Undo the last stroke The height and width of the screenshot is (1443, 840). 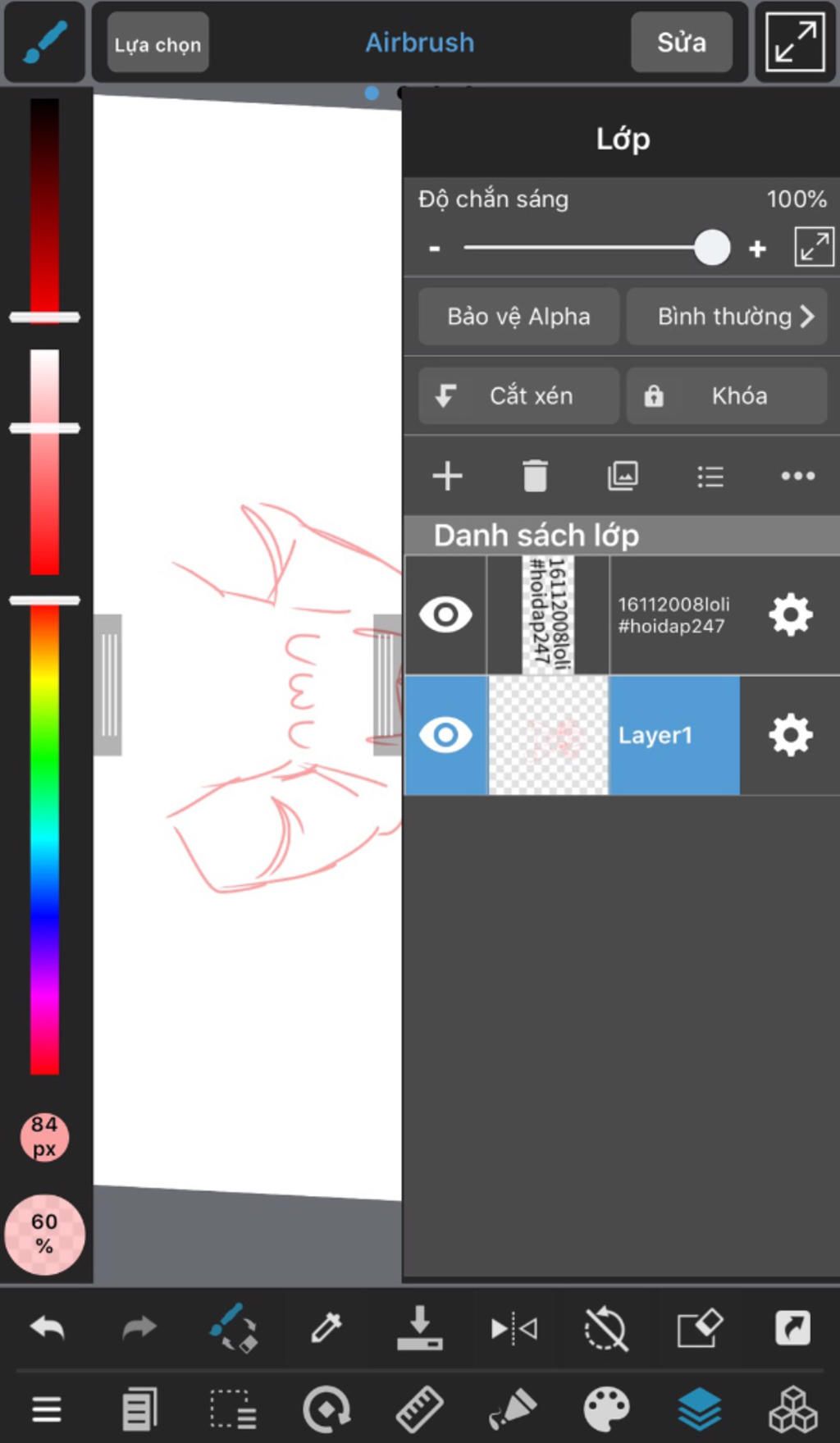(48, 1327)
